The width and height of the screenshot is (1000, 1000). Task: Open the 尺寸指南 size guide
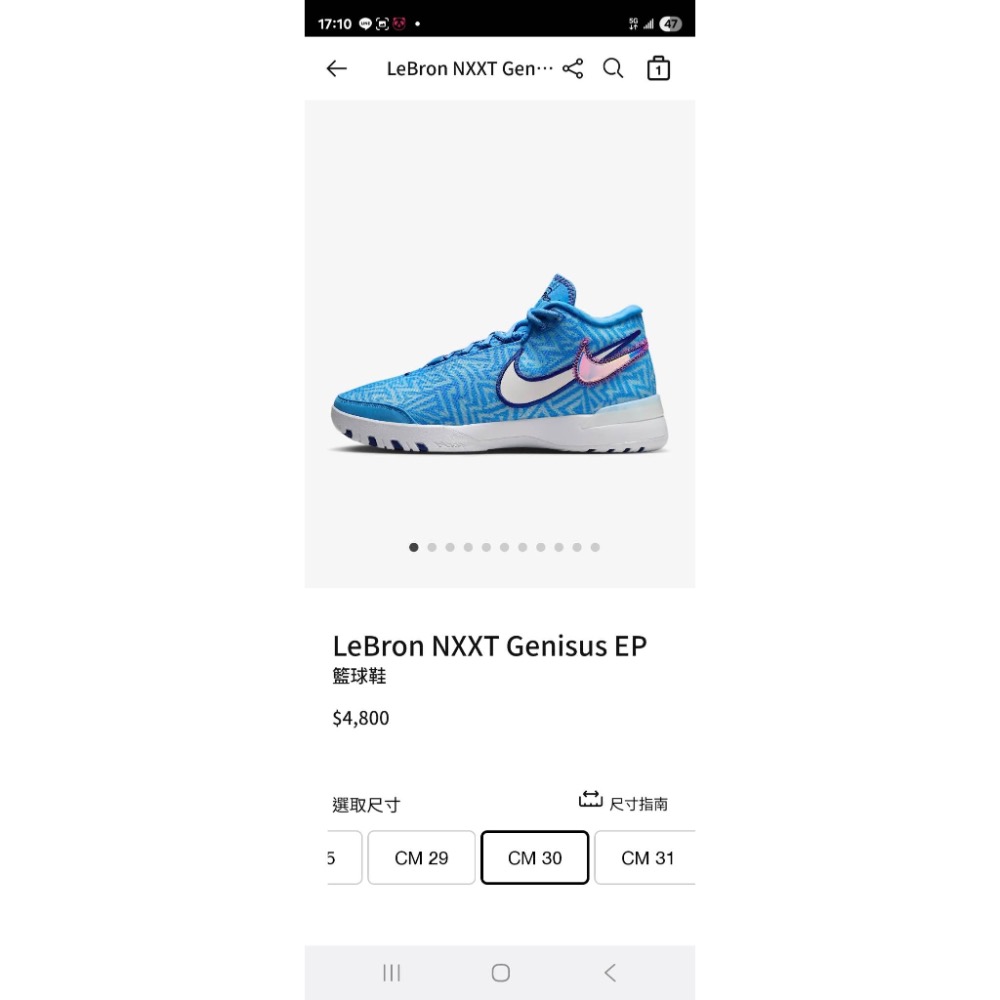pyautogui.click(x=623, y=802)
